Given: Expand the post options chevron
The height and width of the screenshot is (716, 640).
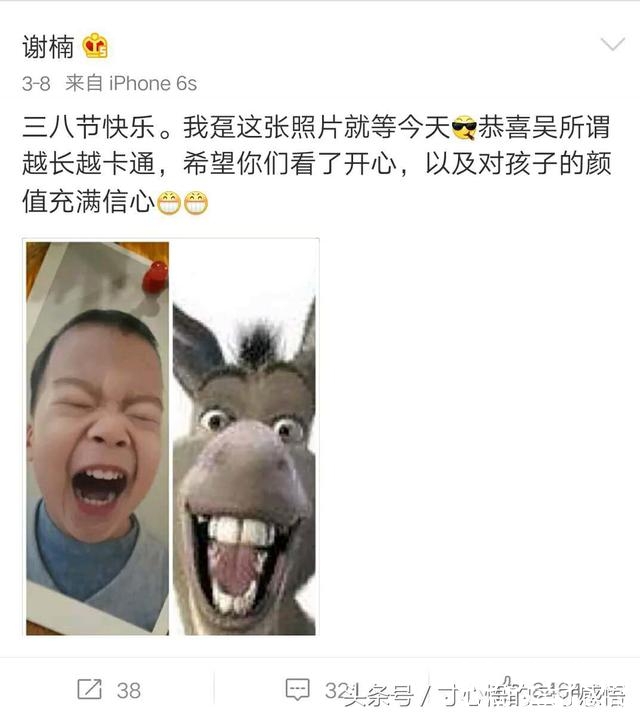Looking at the screenshot, I should coord(611,45).
